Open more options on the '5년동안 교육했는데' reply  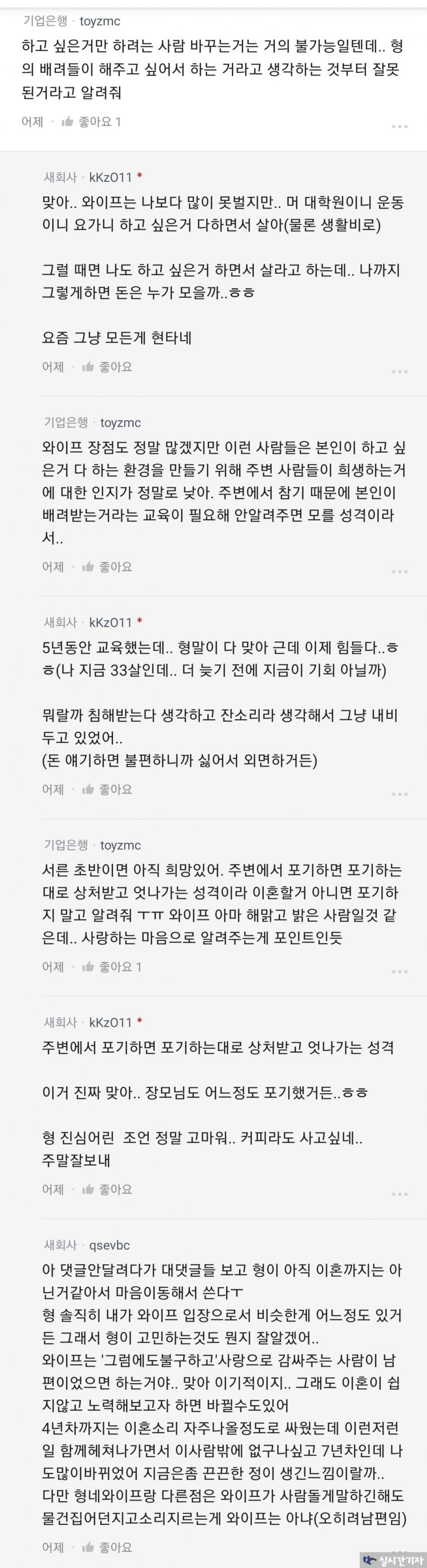pos(399,795)
